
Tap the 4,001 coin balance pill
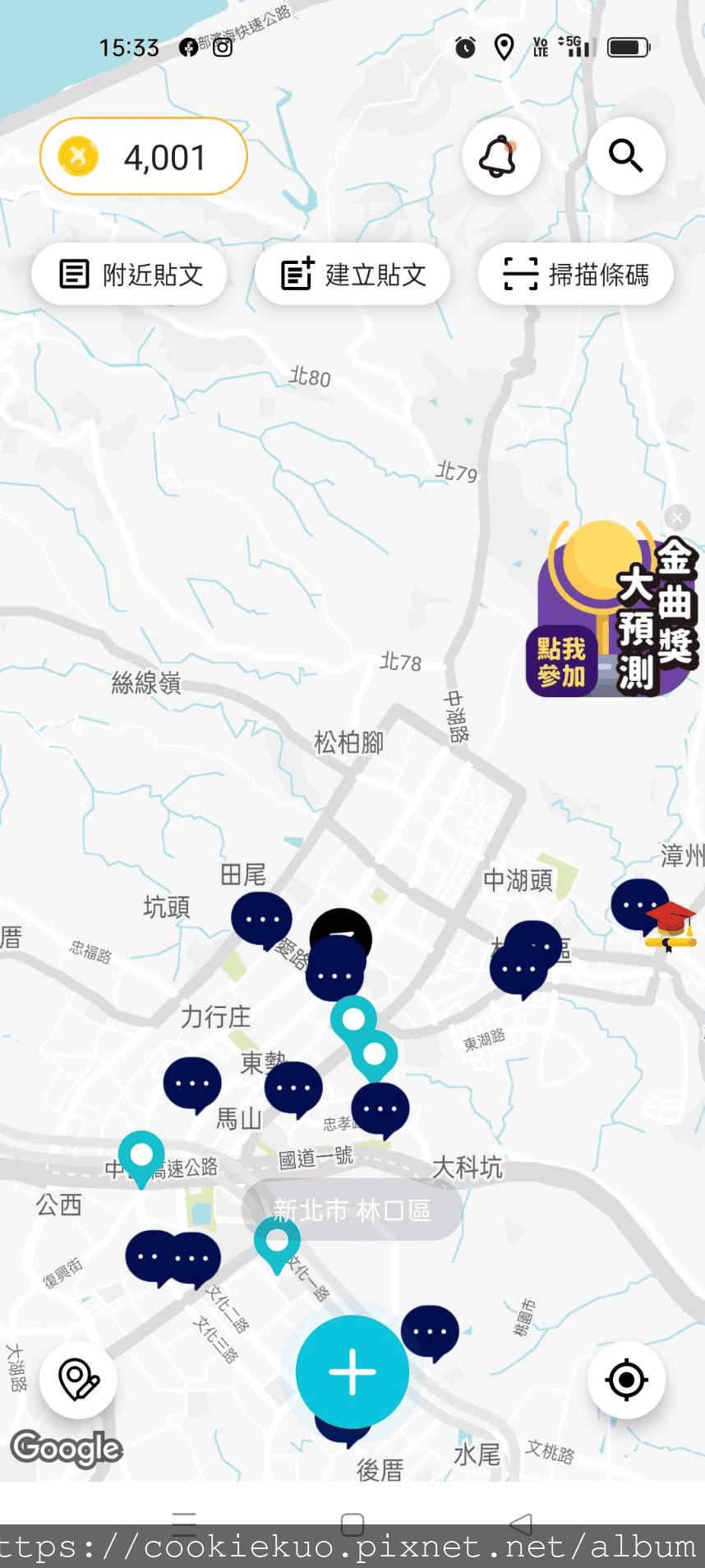point(144,157)
